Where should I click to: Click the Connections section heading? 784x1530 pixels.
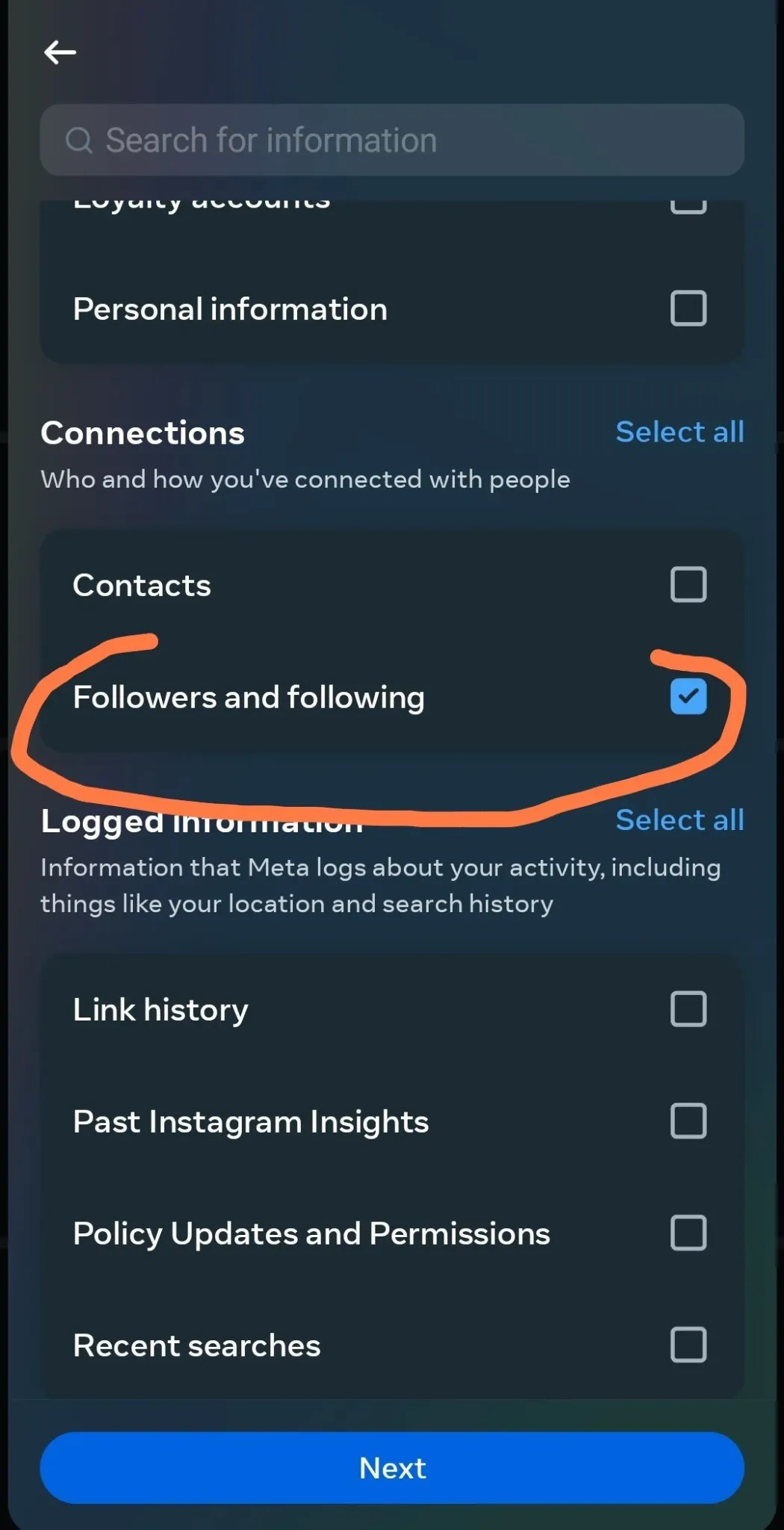[x=143, y=432]
